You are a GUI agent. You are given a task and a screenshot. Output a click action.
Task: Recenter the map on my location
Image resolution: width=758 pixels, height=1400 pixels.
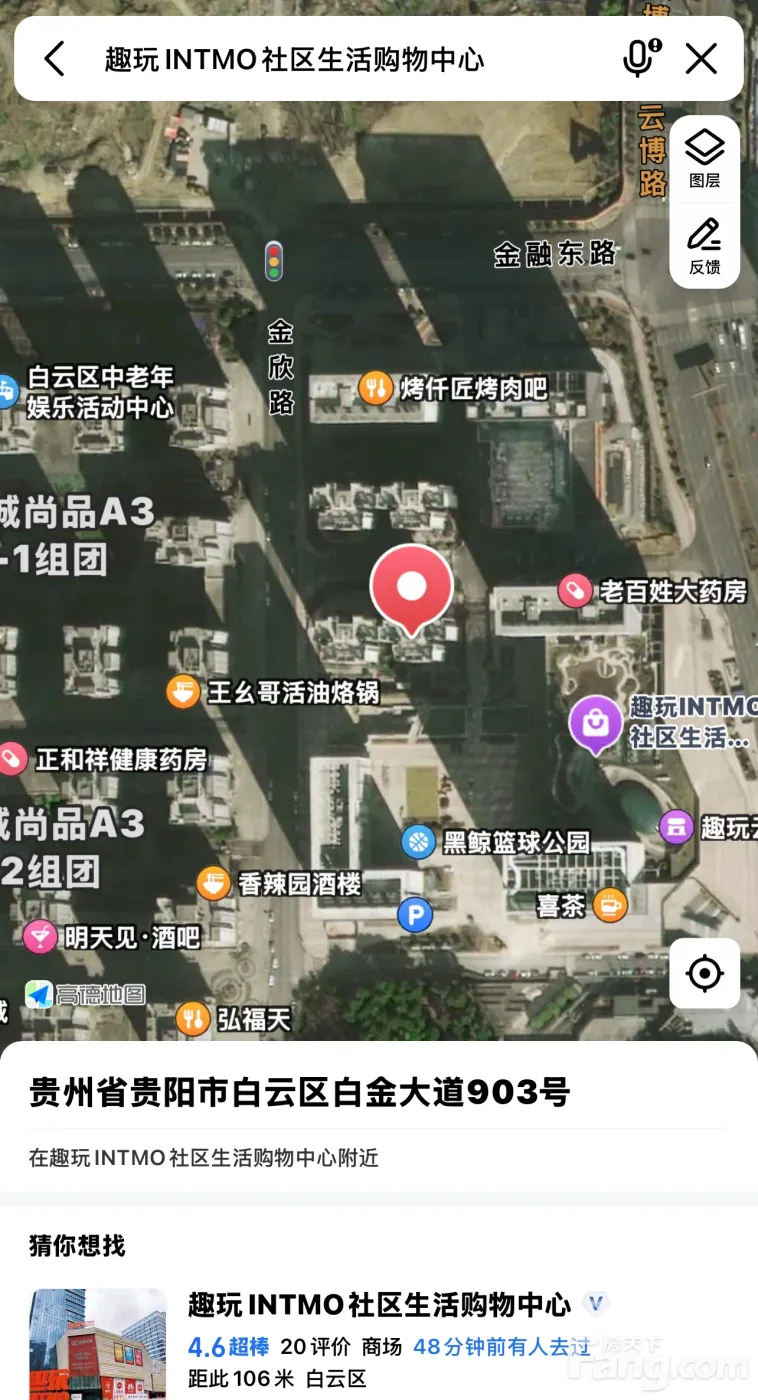[705, 973]
